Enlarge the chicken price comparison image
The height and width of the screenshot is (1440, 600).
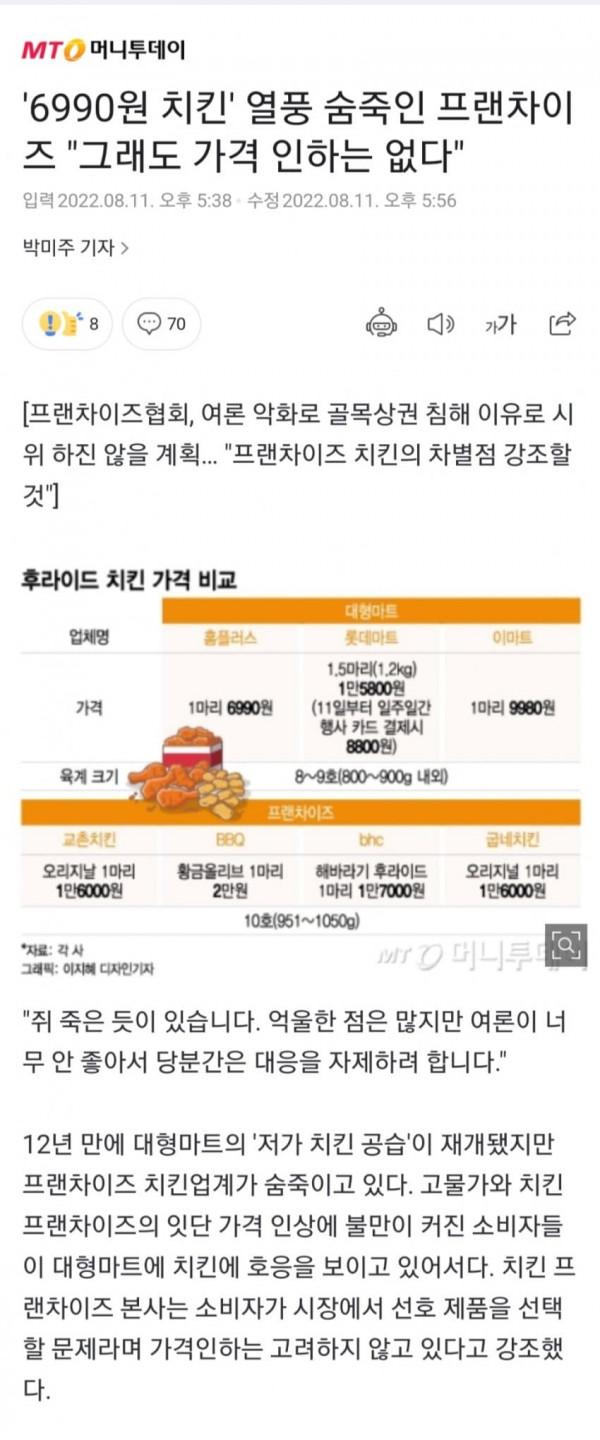[x=566, y=944]
